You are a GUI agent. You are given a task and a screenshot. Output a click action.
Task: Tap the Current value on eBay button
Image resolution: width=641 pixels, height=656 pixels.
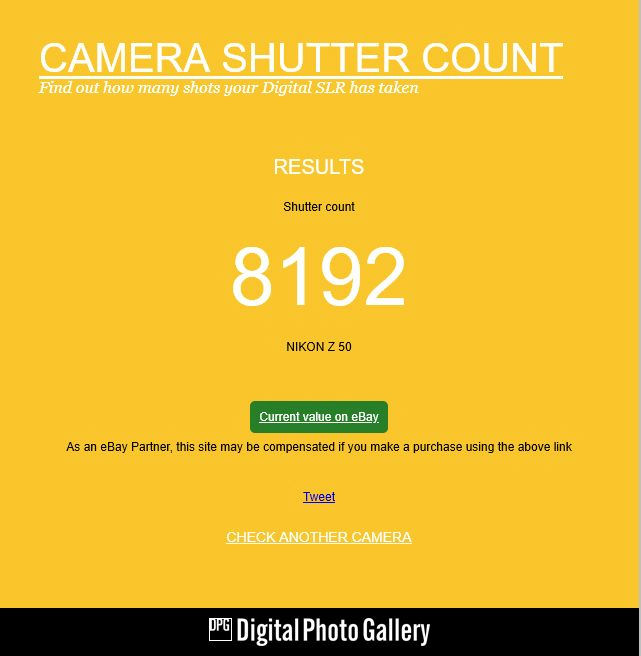coord(319,417)
